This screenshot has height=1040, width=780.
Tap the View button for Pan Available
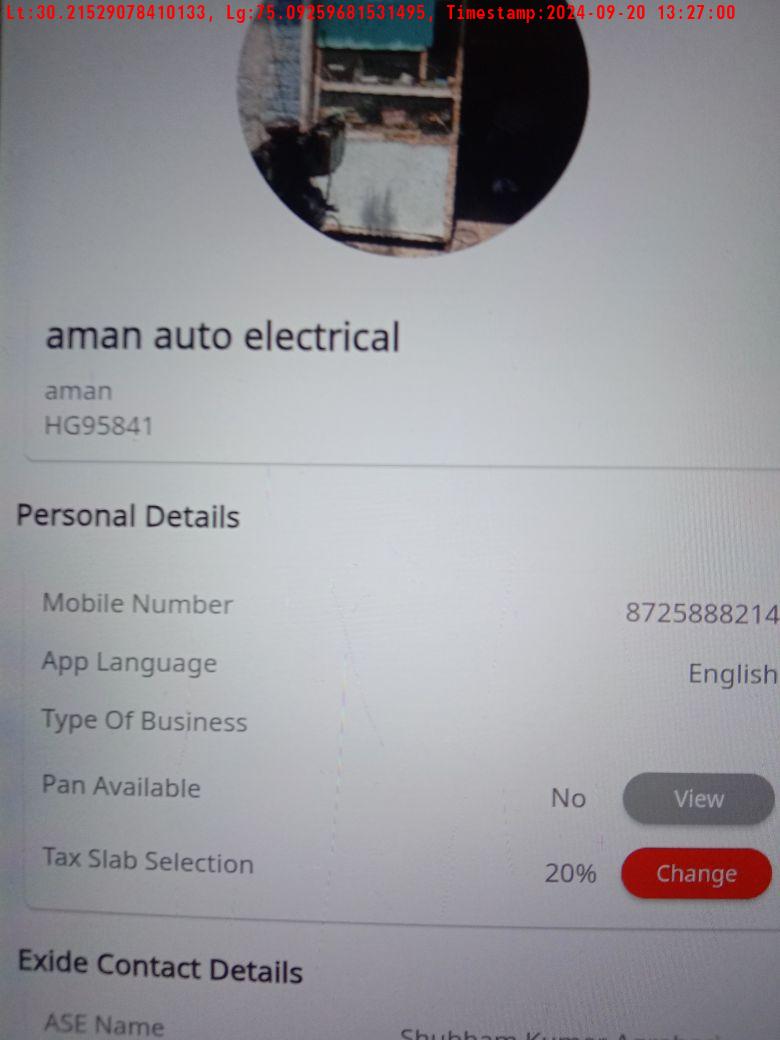pos(698,799)
